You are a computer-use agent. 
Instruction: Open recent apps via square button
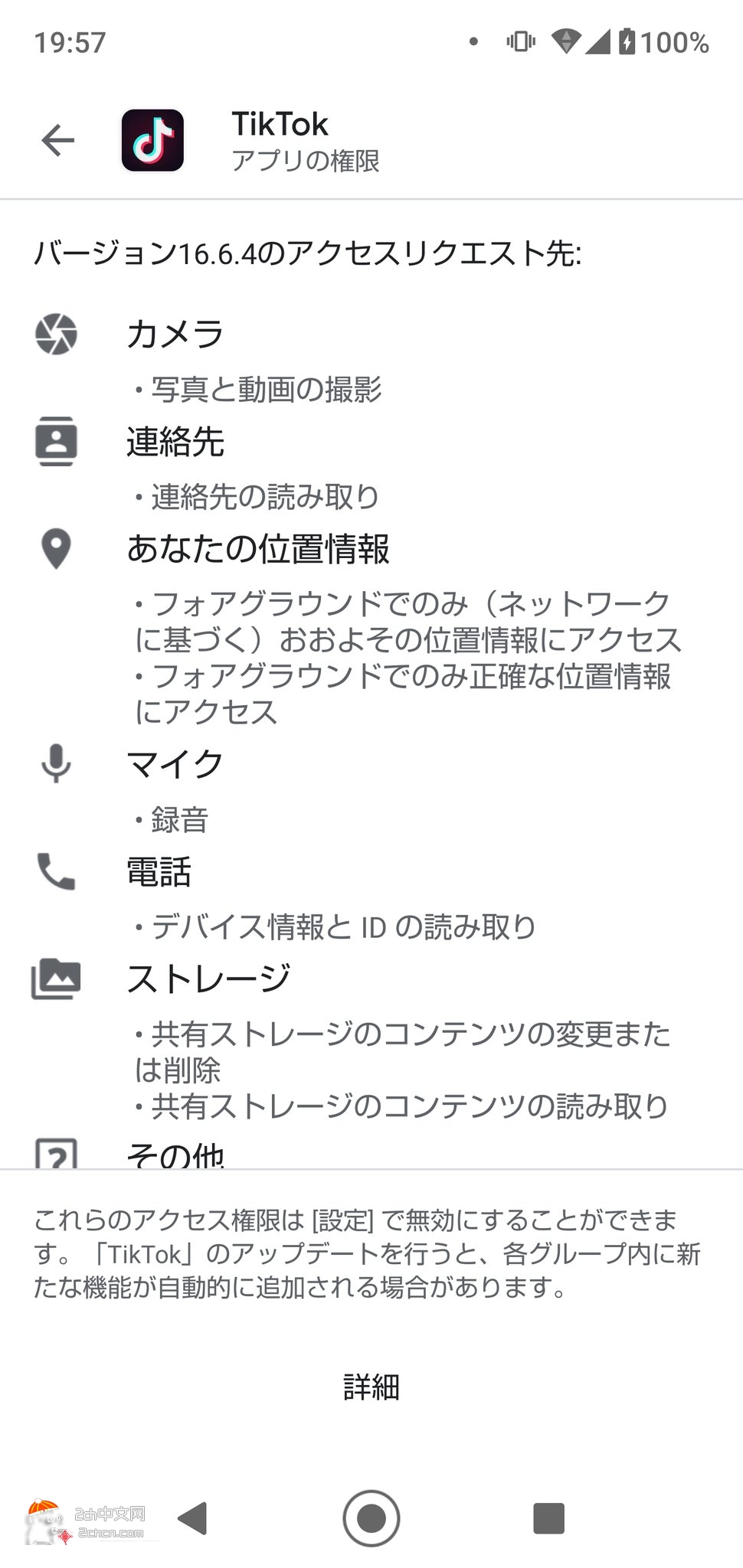point(548,1518)
